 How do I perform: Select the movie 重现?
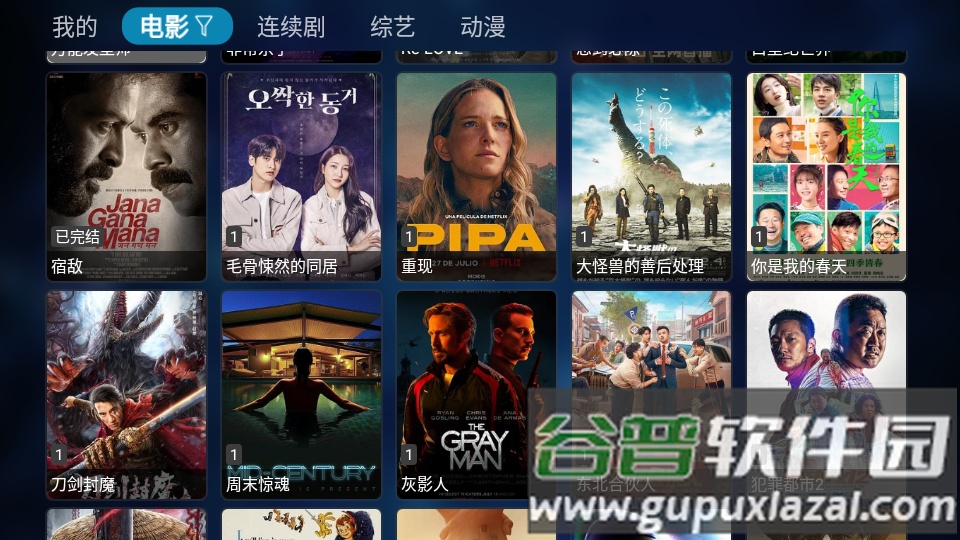coord(476,176)
